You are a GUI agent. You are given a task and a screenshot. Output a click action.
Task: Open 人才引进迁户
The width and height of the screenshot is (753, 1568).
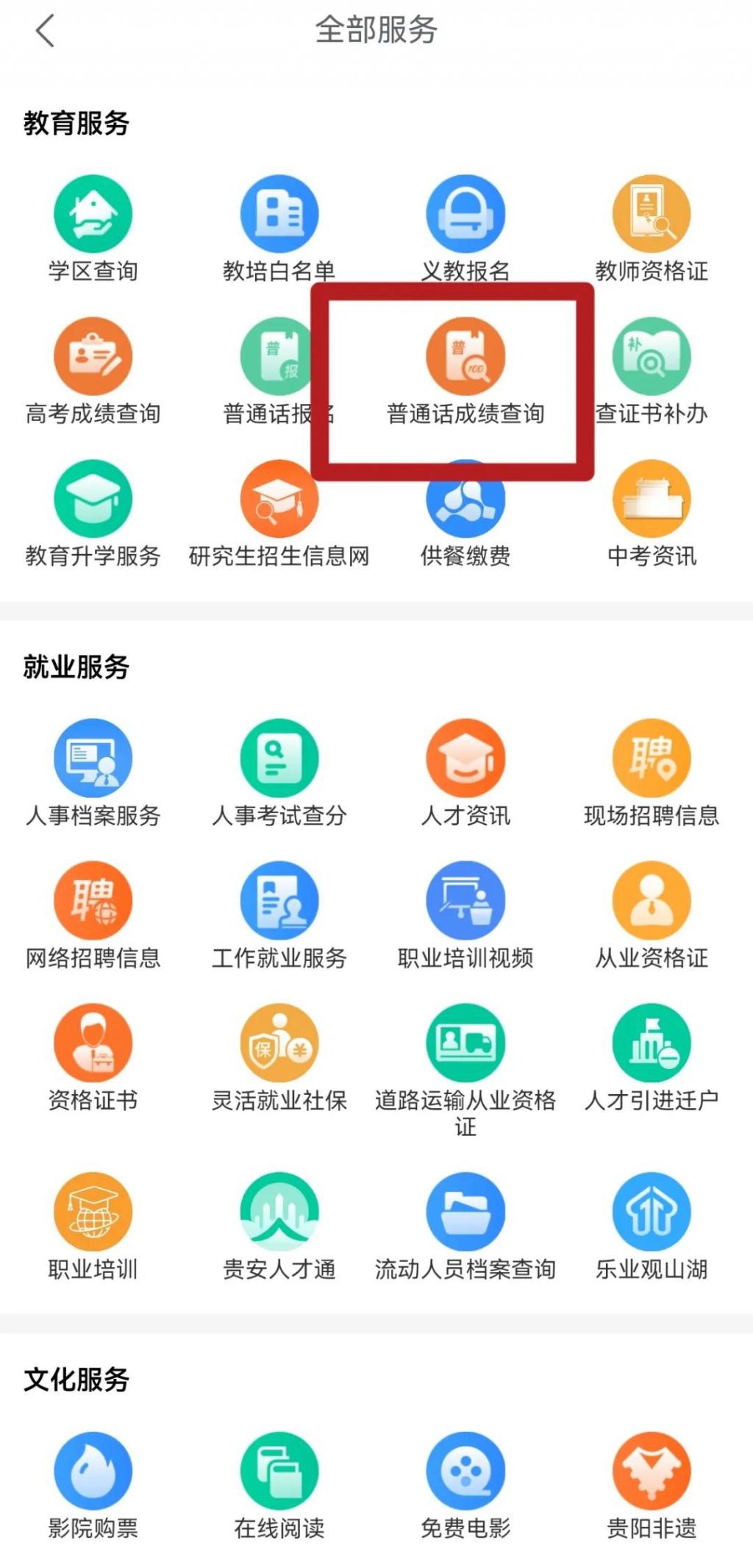point(652,1044)
